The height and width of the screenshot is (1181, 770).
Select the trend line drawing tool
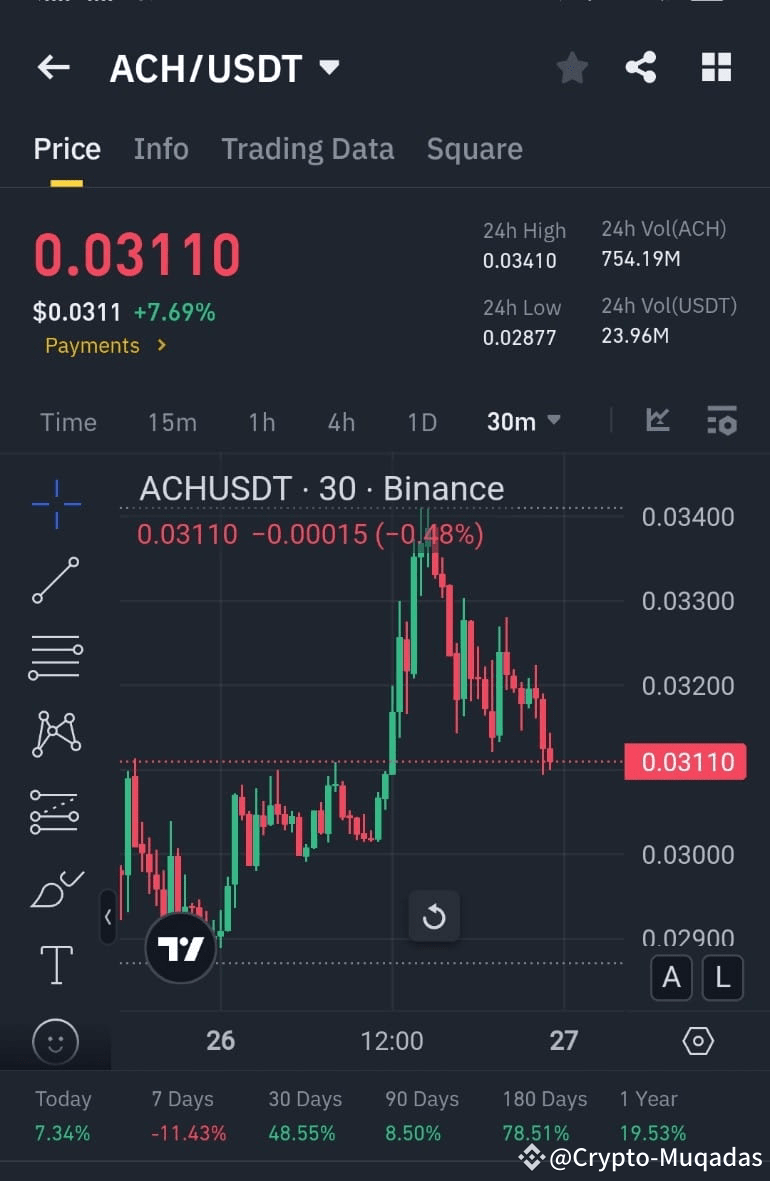(55, 580)
